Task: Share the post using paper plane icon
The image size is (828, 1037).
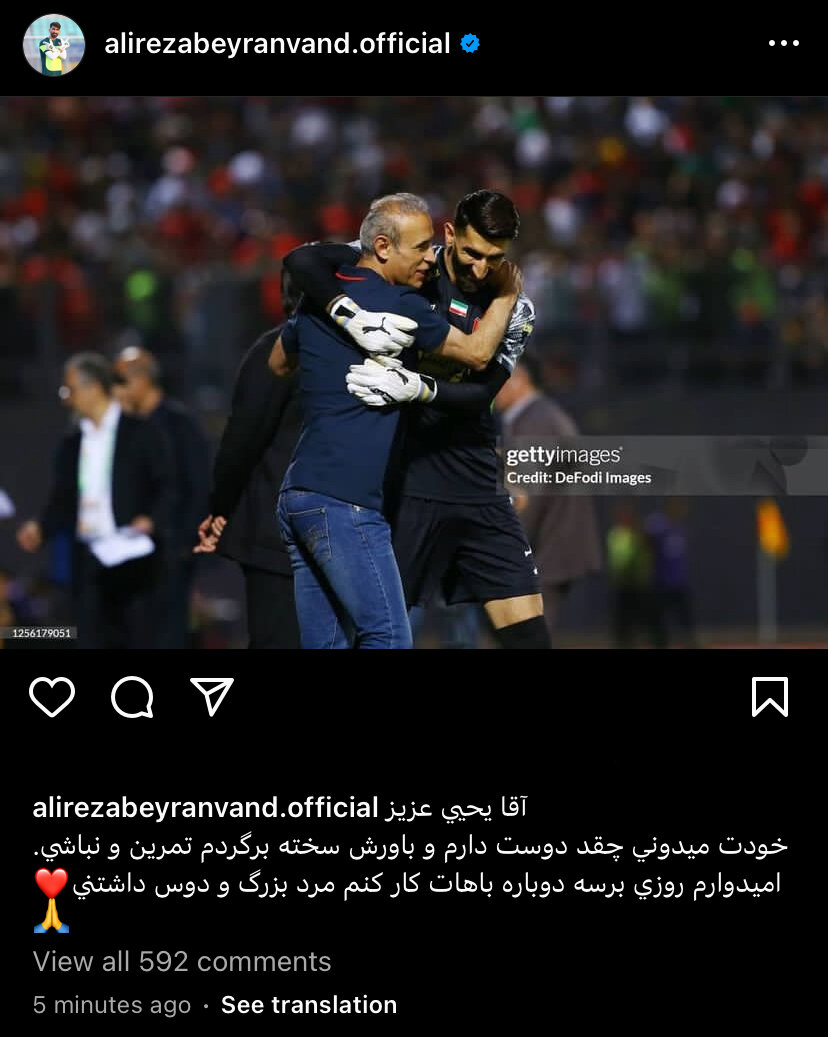Action: pyautogui.click(x=212, y=697)
